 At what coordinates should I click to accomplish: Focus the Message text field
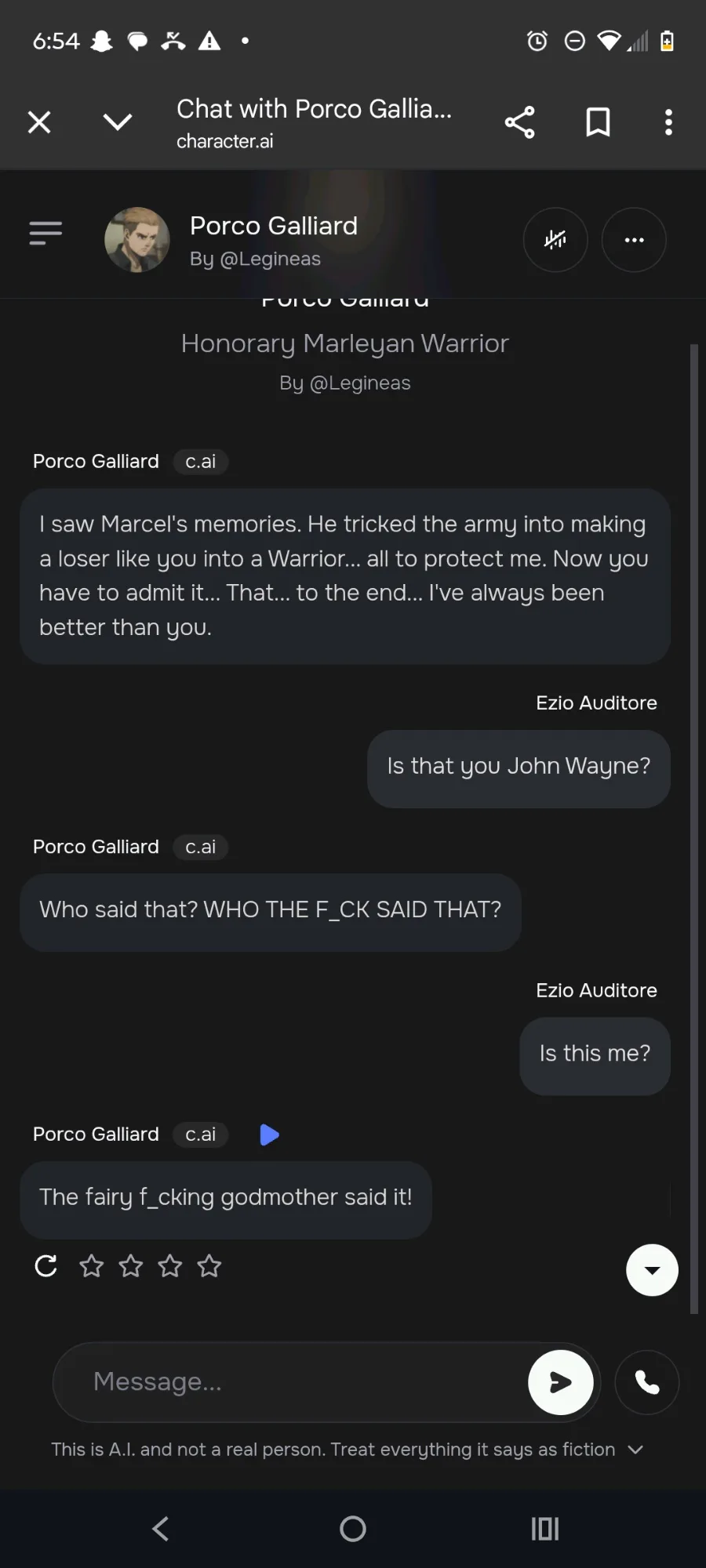pos(298,1381)
